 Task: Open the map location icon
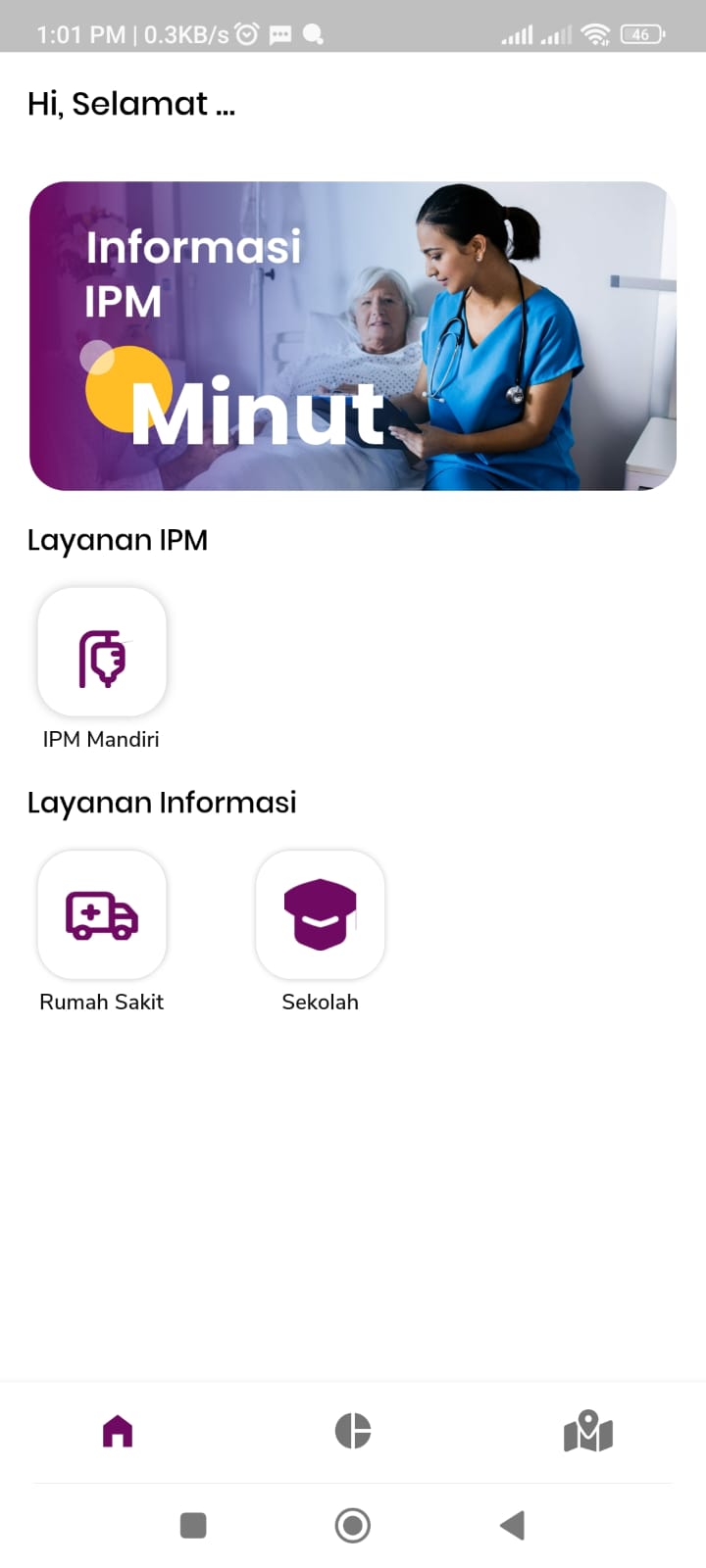pos(587,1432)
